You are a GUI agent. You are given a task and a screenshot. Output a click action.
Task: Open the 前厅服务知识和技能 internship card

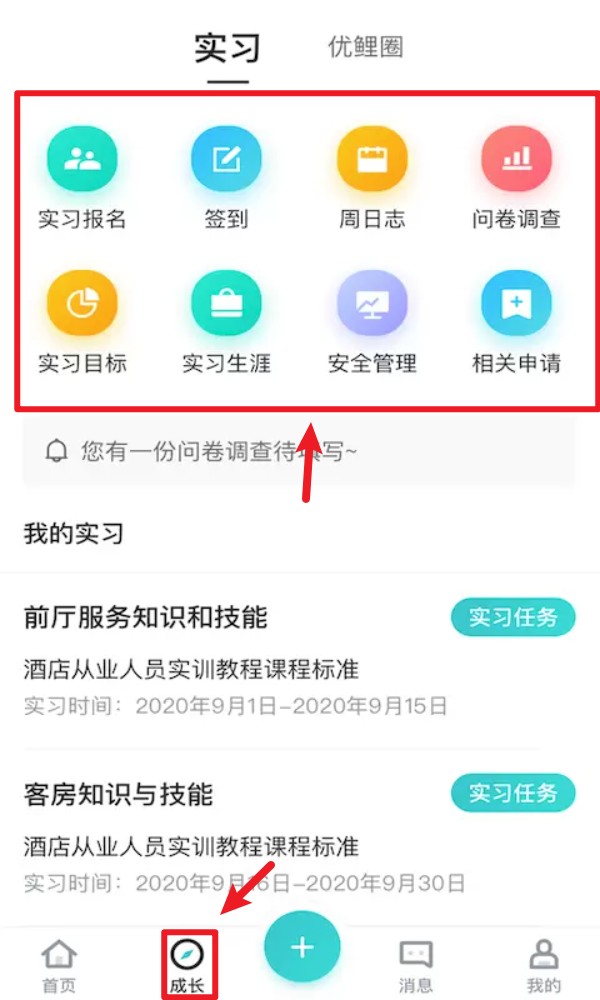click(200, 660)
